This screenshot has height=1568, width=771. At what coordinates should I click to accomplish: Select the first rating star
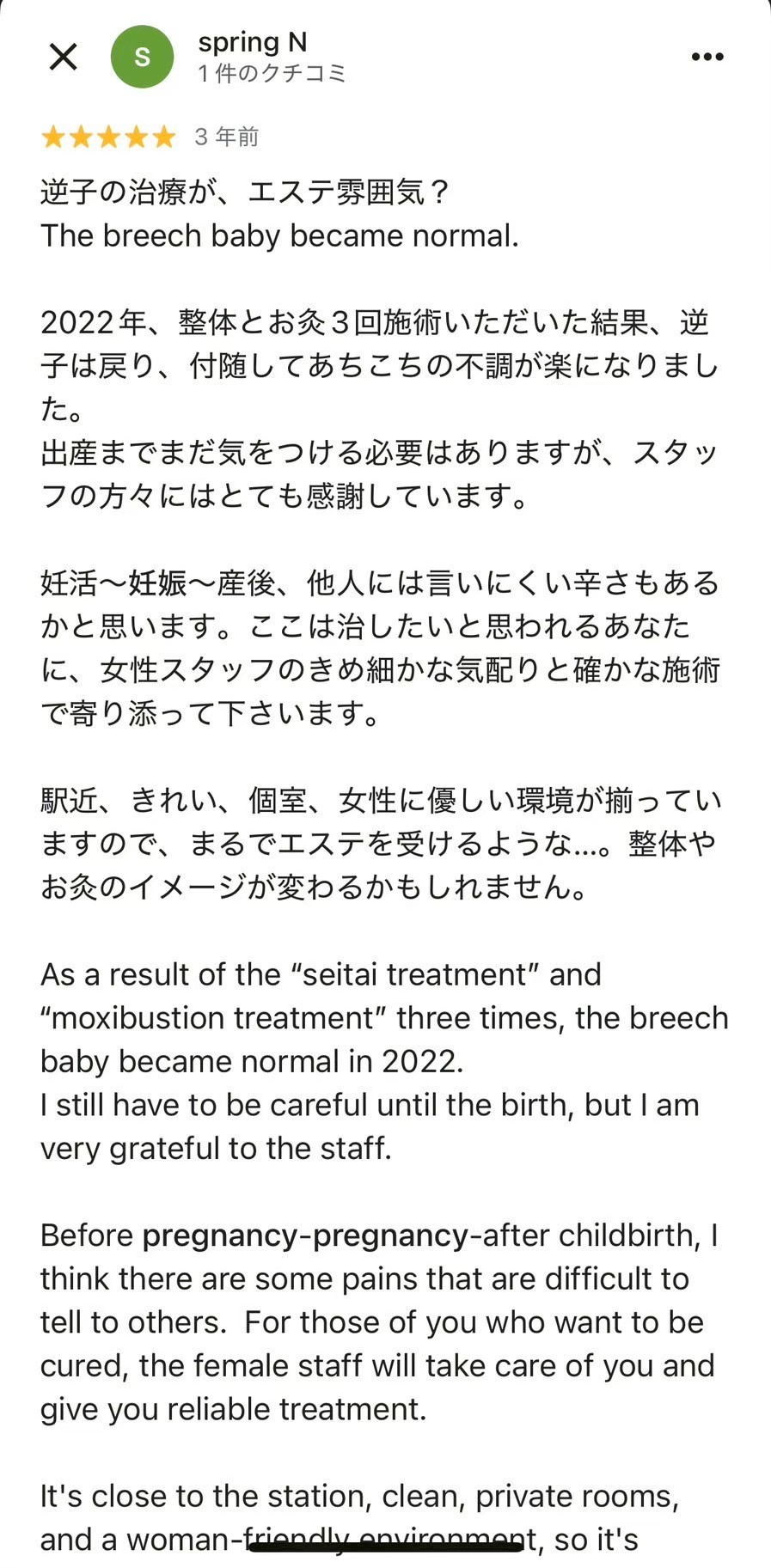[x=52, y=136]
